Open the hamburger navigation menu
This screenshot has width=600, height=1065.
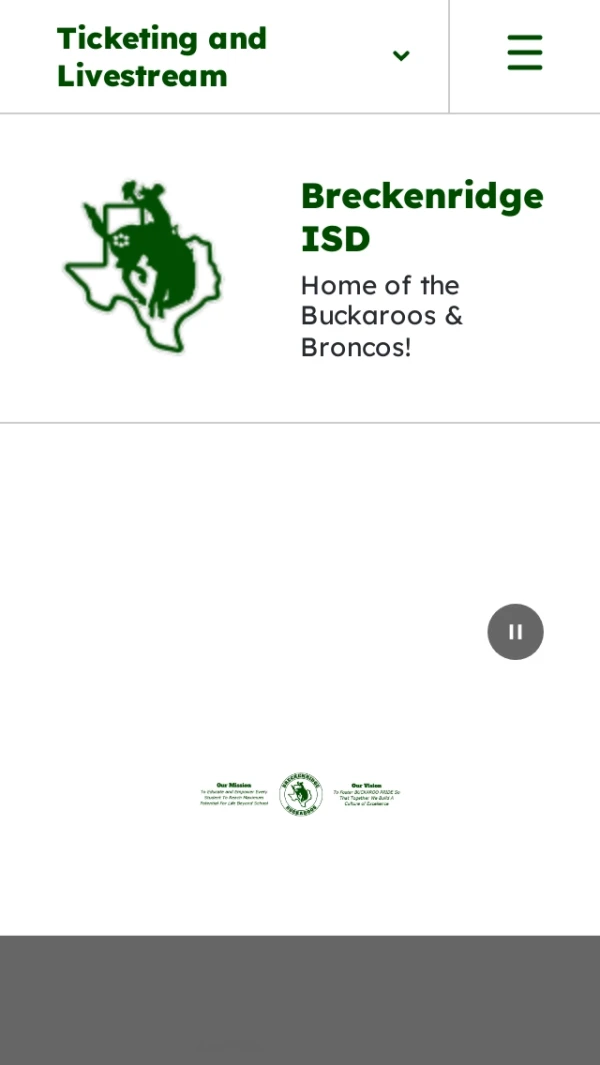[524, 53]
